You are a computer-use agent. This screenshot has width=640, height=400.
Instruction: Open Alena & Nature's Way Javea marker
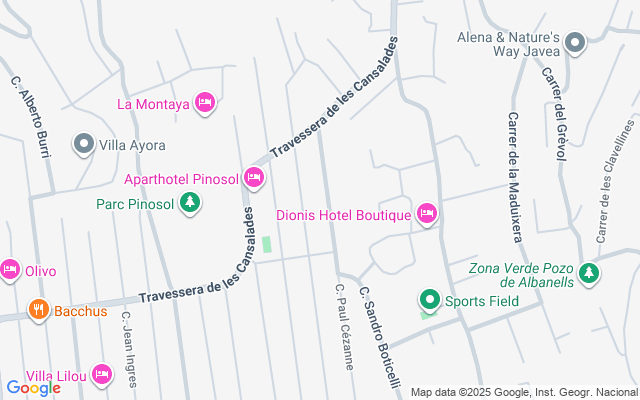[575, 42]
